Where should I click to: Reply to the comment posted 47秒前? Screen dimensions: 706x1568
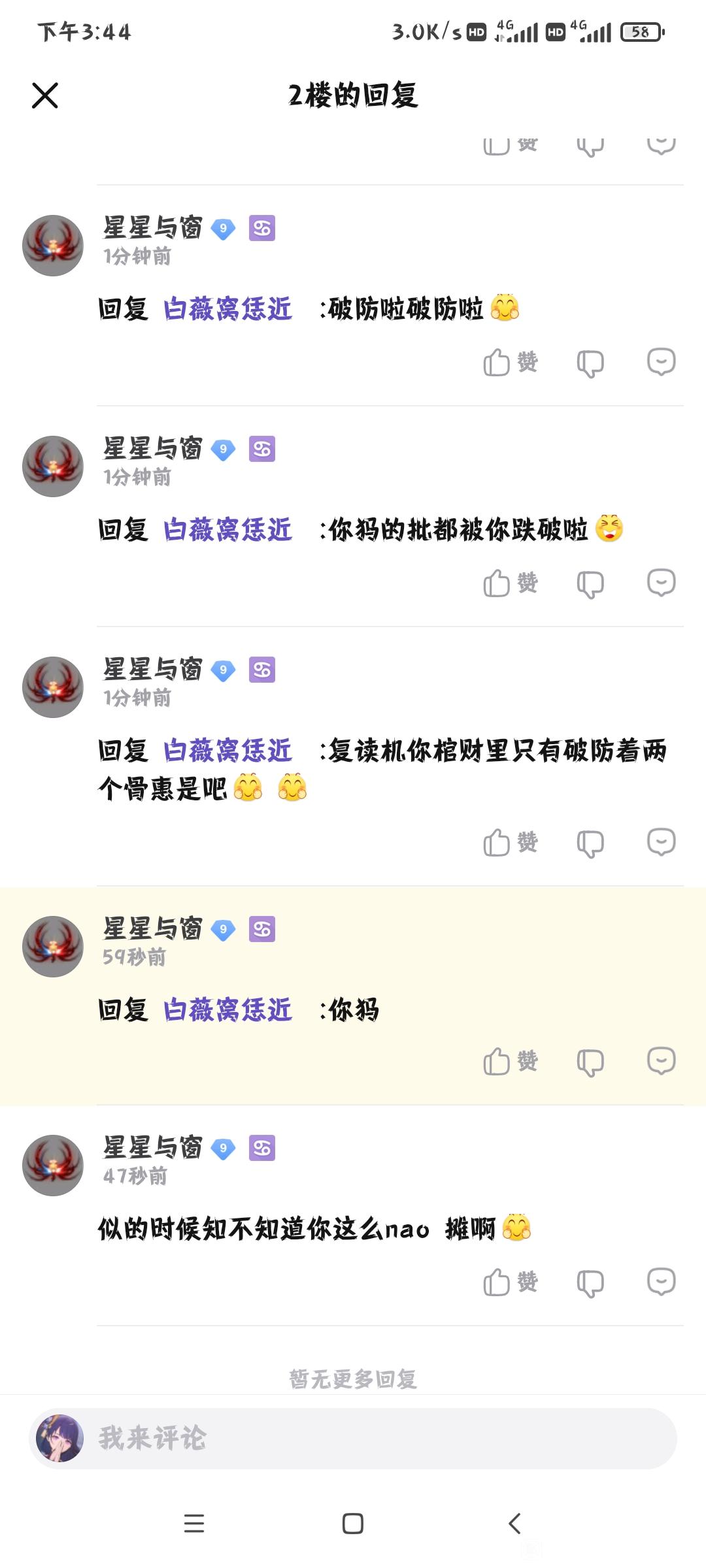pyautogui.click(x=661, y=1282)
